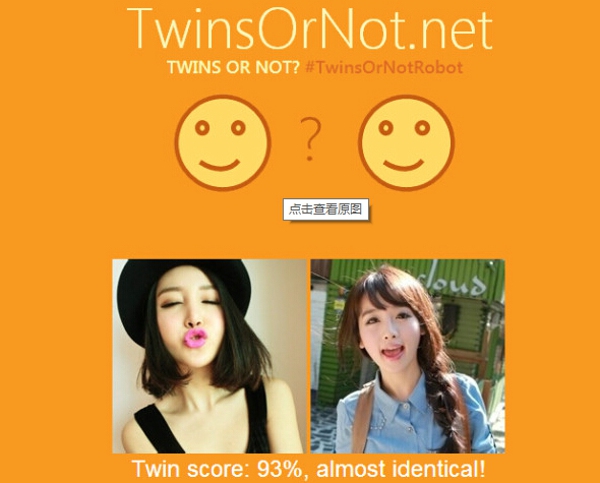Open the #TwinsOrNotRobot hashtag link
600x483 pixels.
384,68
